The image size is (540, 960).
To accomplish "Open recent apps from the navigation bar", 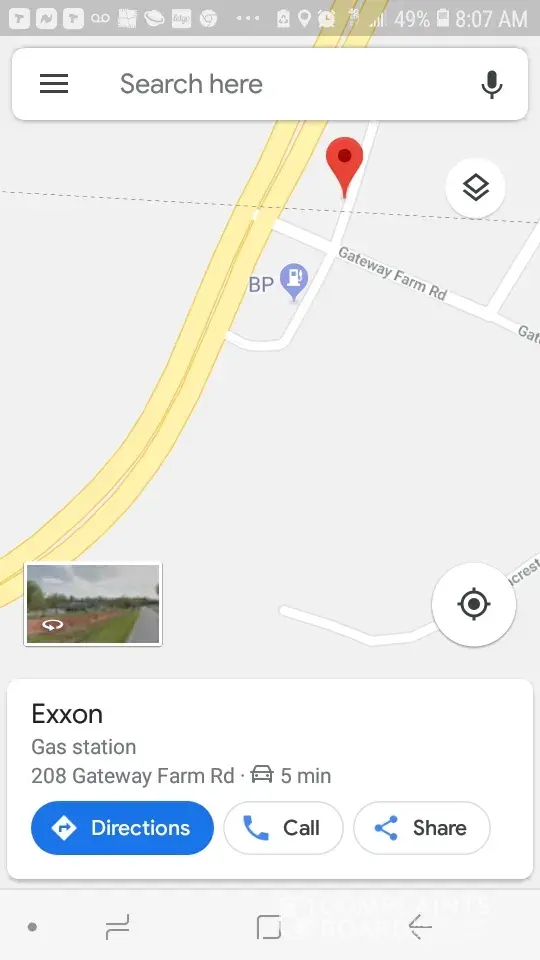I will pos(117,927).
